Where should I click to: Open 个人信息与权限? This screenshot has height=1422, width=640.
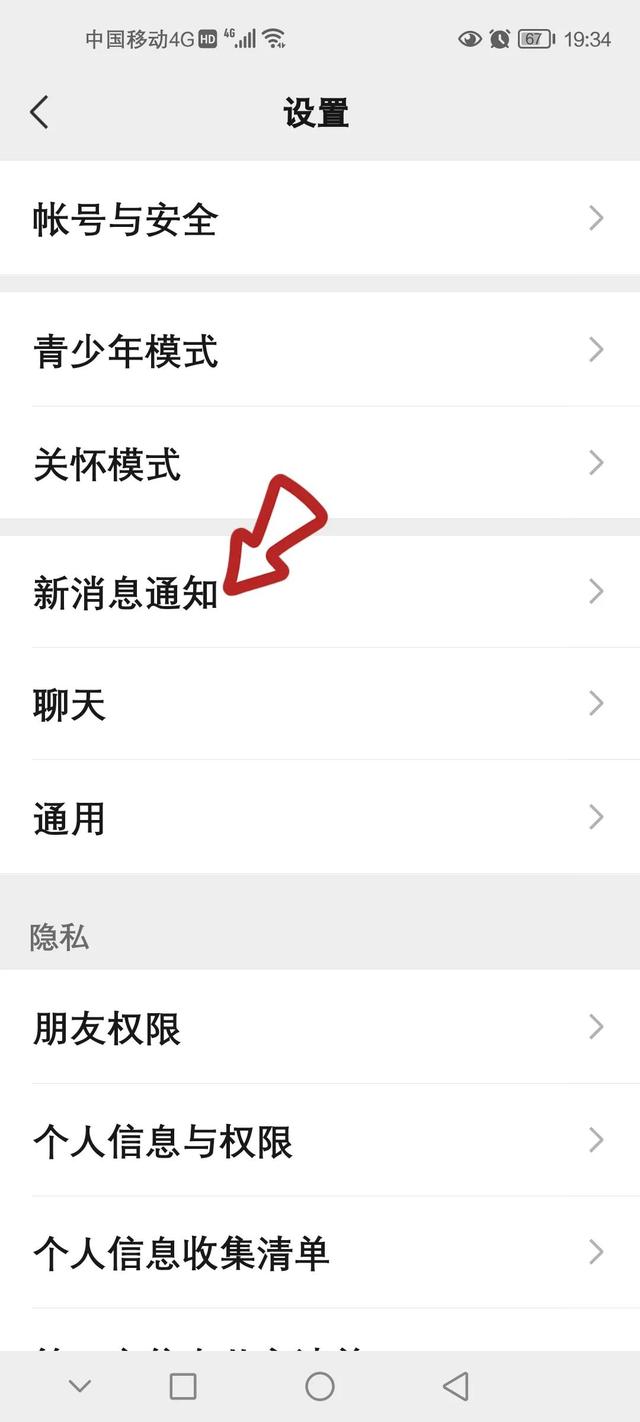pos(320,1141)
